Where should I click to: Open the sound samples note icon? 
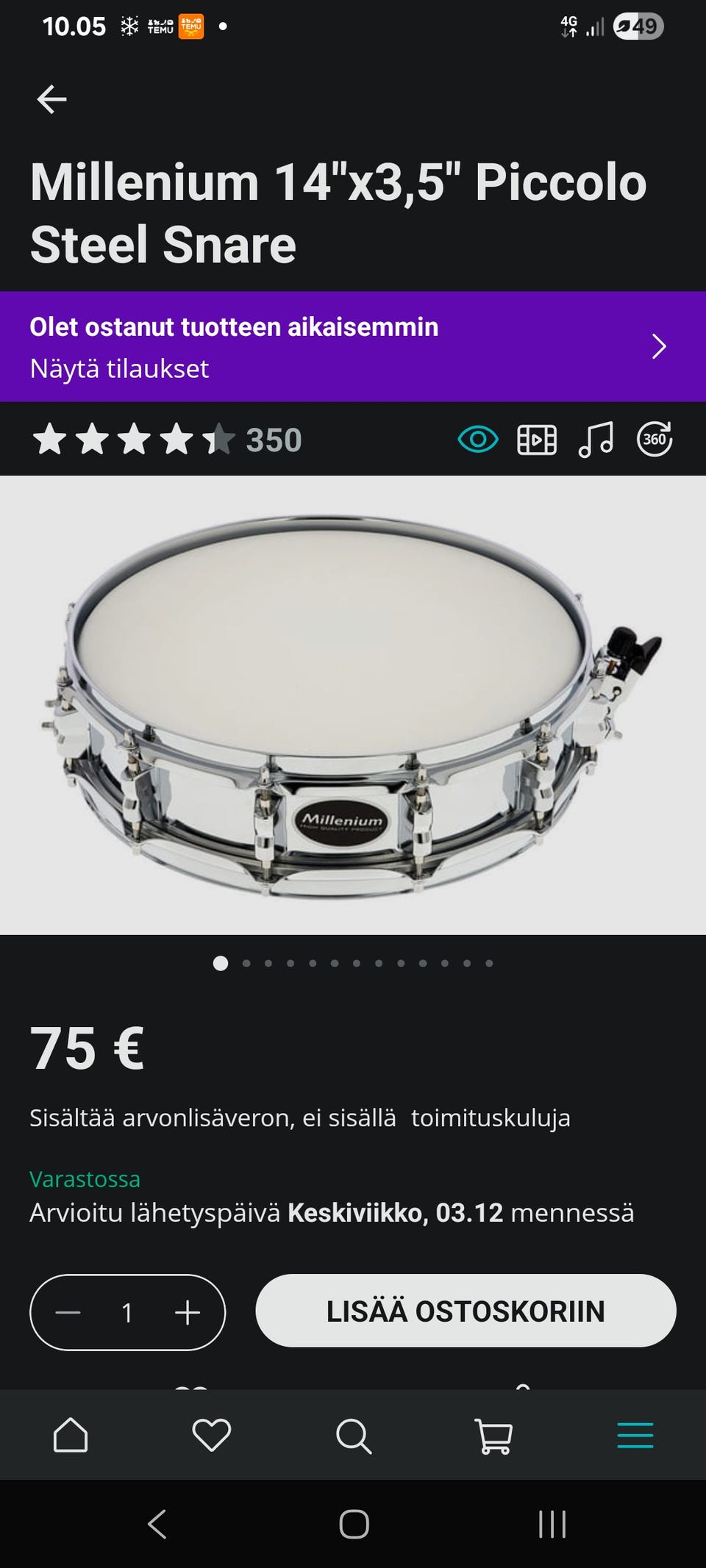coord(596,440)
